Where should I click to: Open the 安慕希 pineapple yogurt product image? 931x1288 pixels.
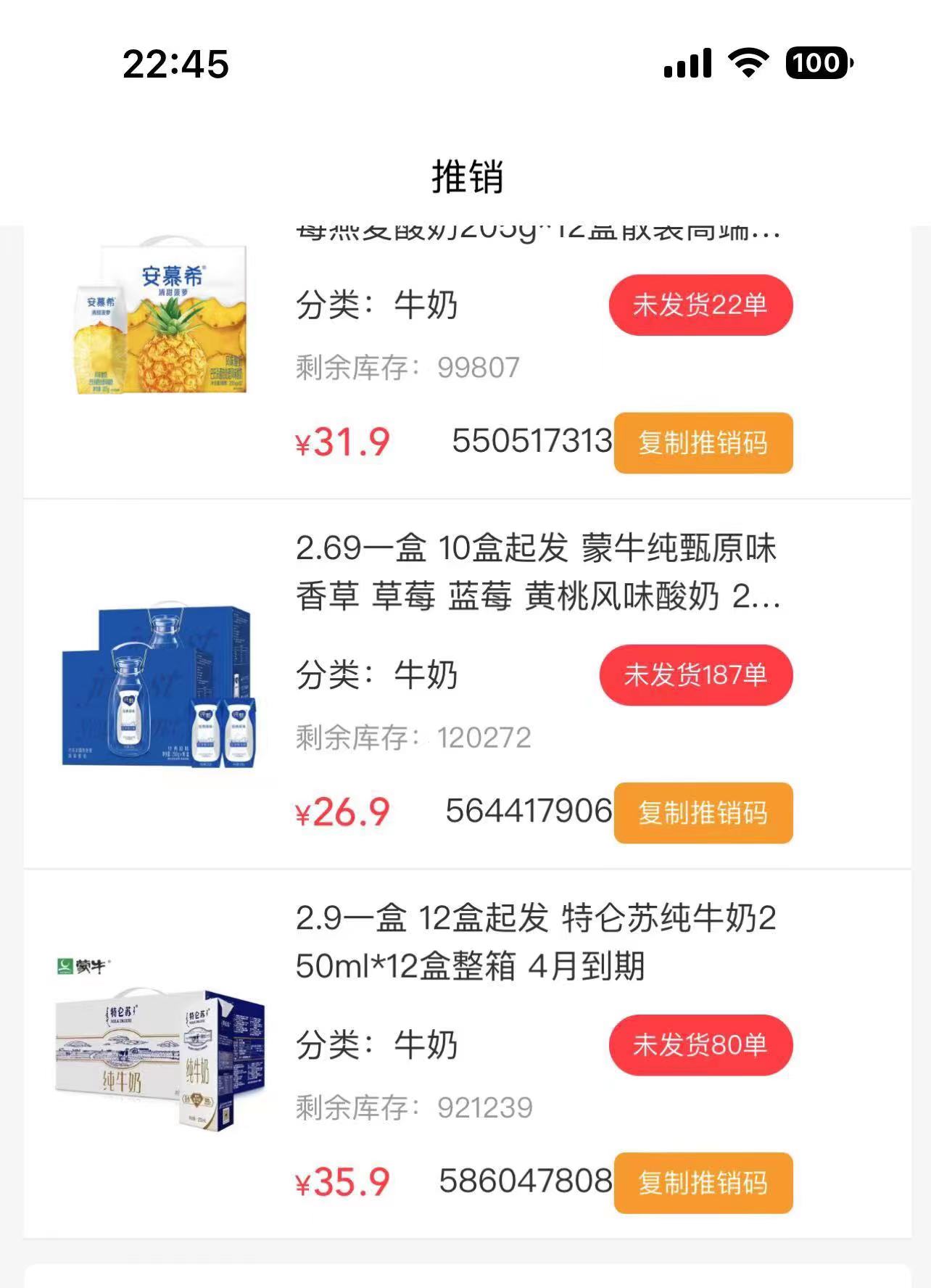click(162, 315)
